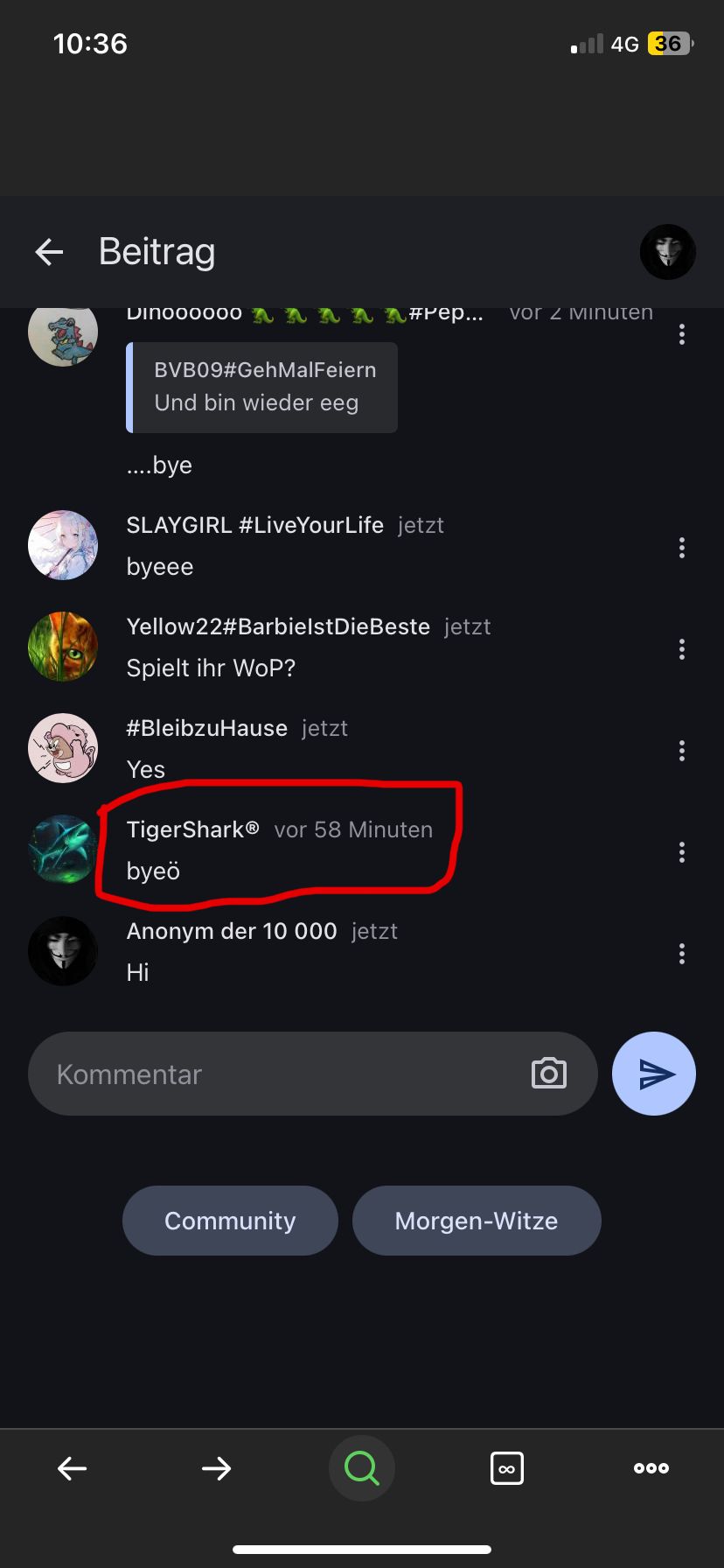724x1568 pixels.
Task: Open the browser more menu
Action: tap(651, 1468)
